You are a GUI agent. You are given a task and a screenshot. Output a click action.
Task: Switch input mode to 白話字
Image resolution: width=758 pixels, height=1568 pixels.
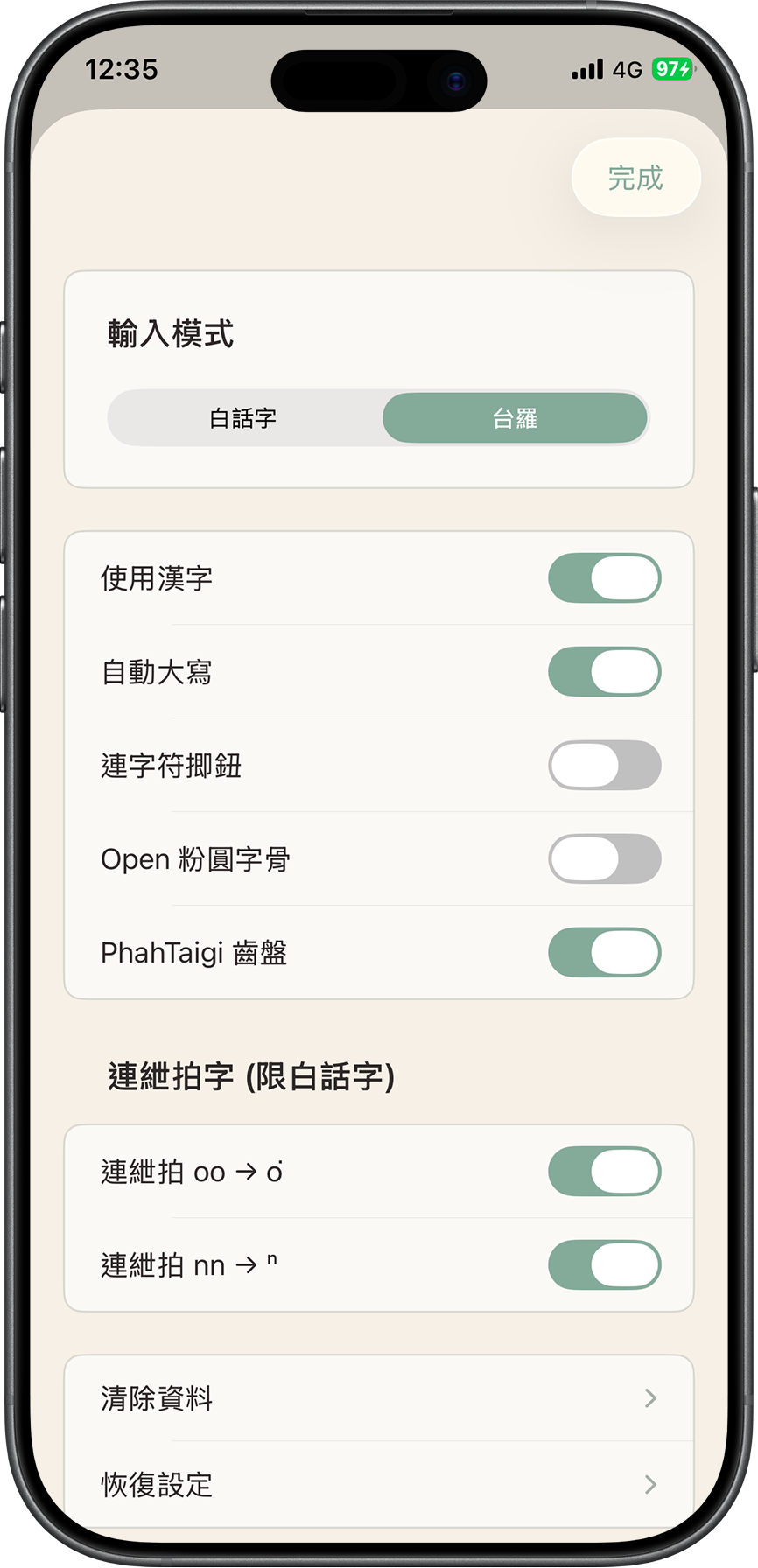tap(243, 418)
